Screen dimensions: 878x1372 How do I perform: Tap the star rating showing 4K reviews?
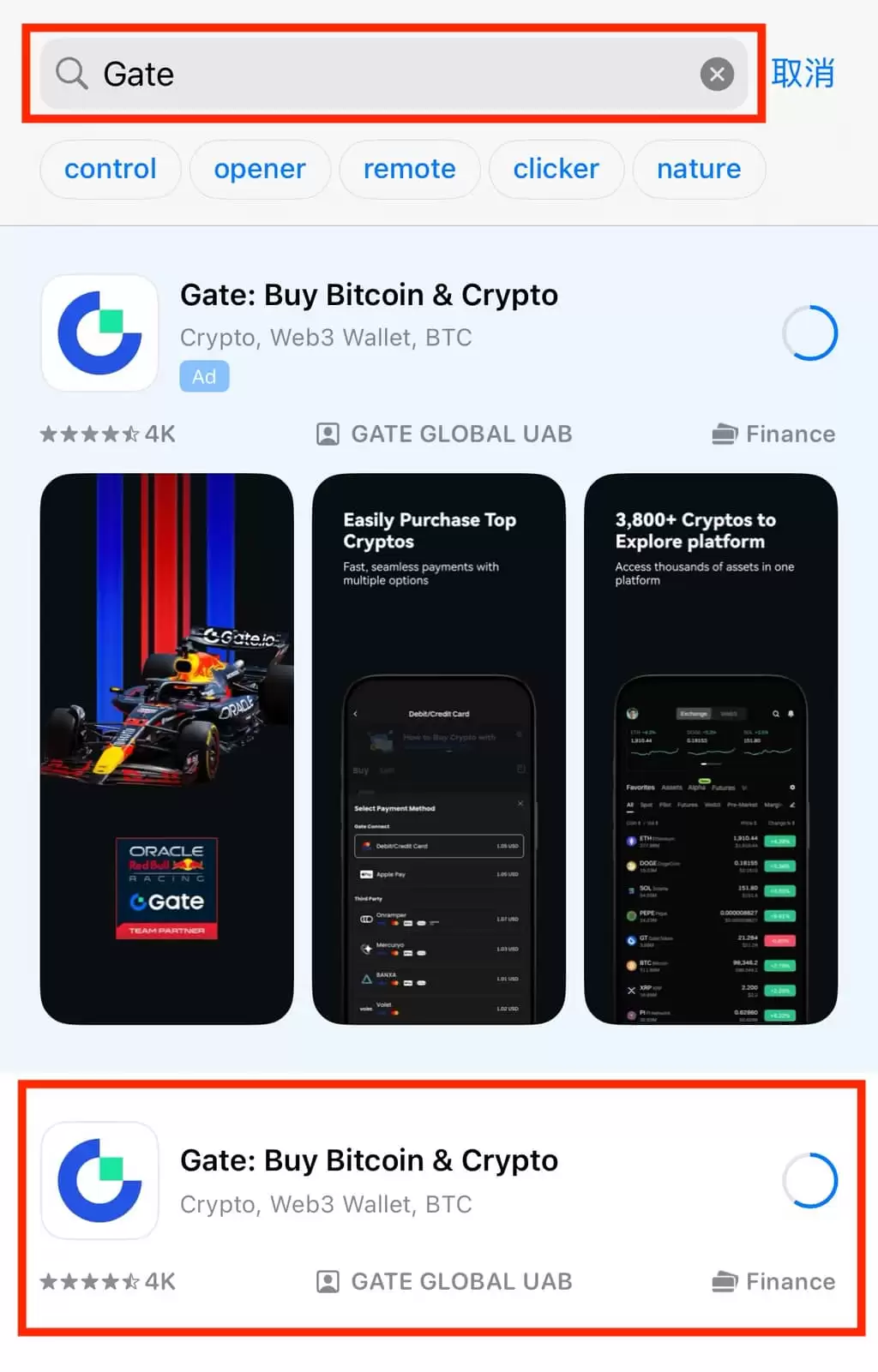click(x=105, y=434)
